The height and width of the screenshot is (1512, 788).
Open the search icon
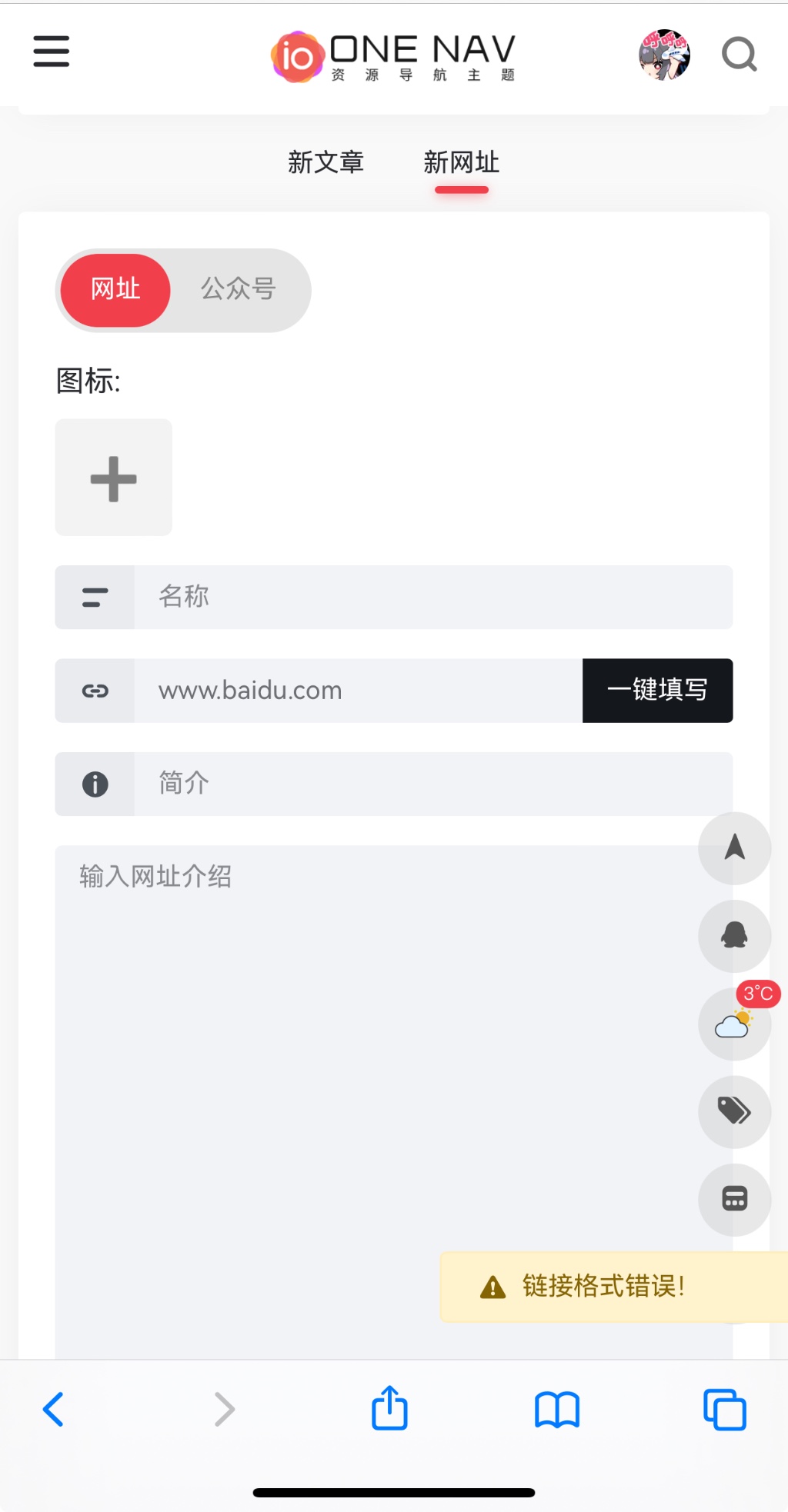click(x=739, y=55)
